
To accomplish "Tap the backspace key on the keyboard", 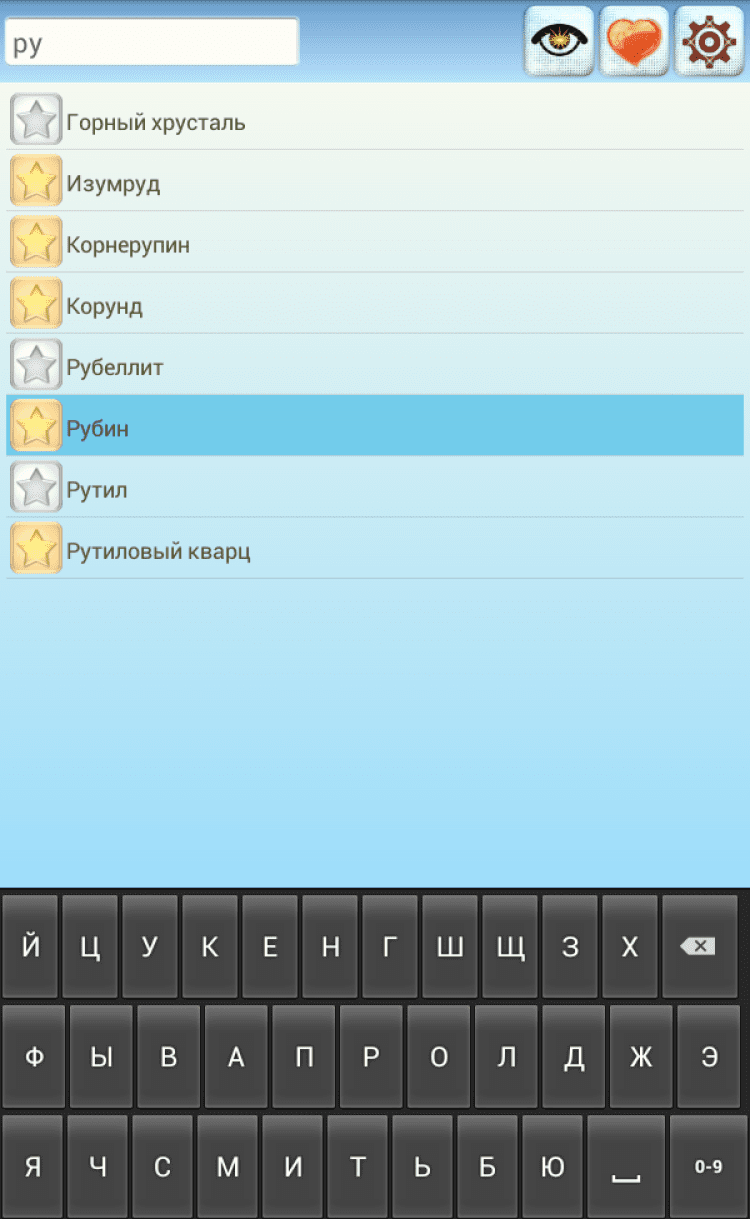I will (x=699, y=946).
